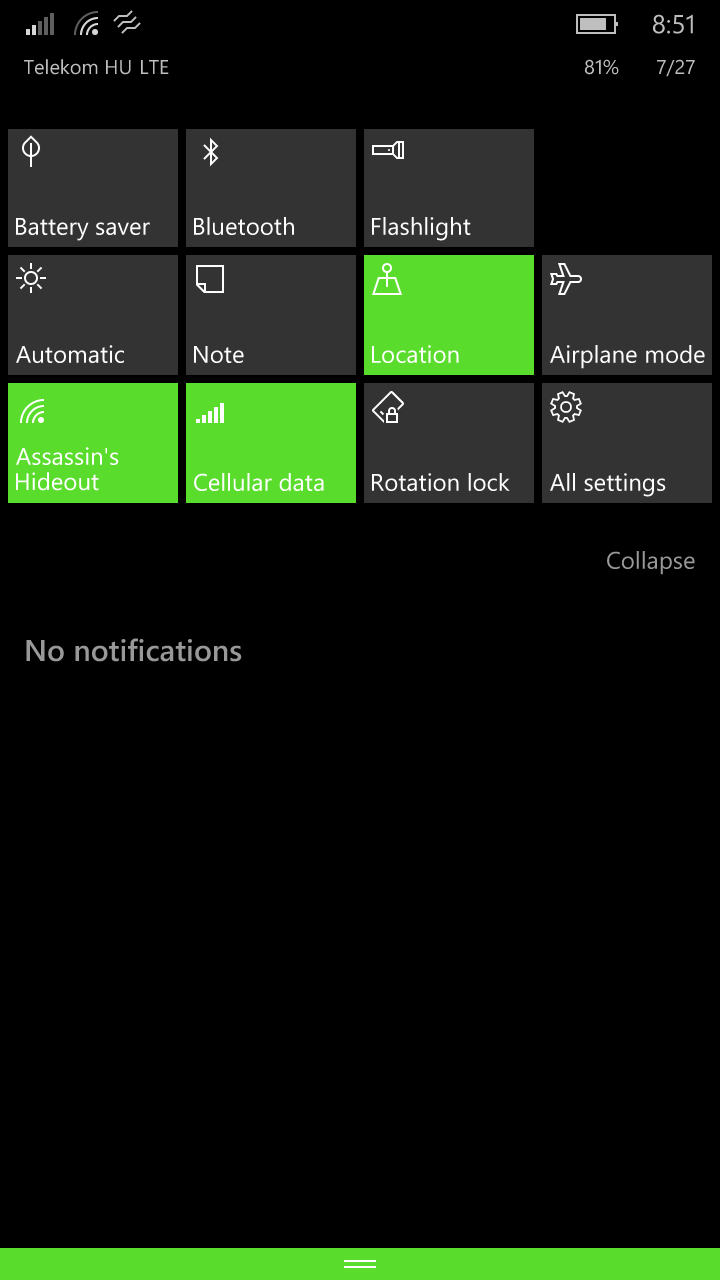
Task: Disable Location
Action: click(x=449, y=315)
